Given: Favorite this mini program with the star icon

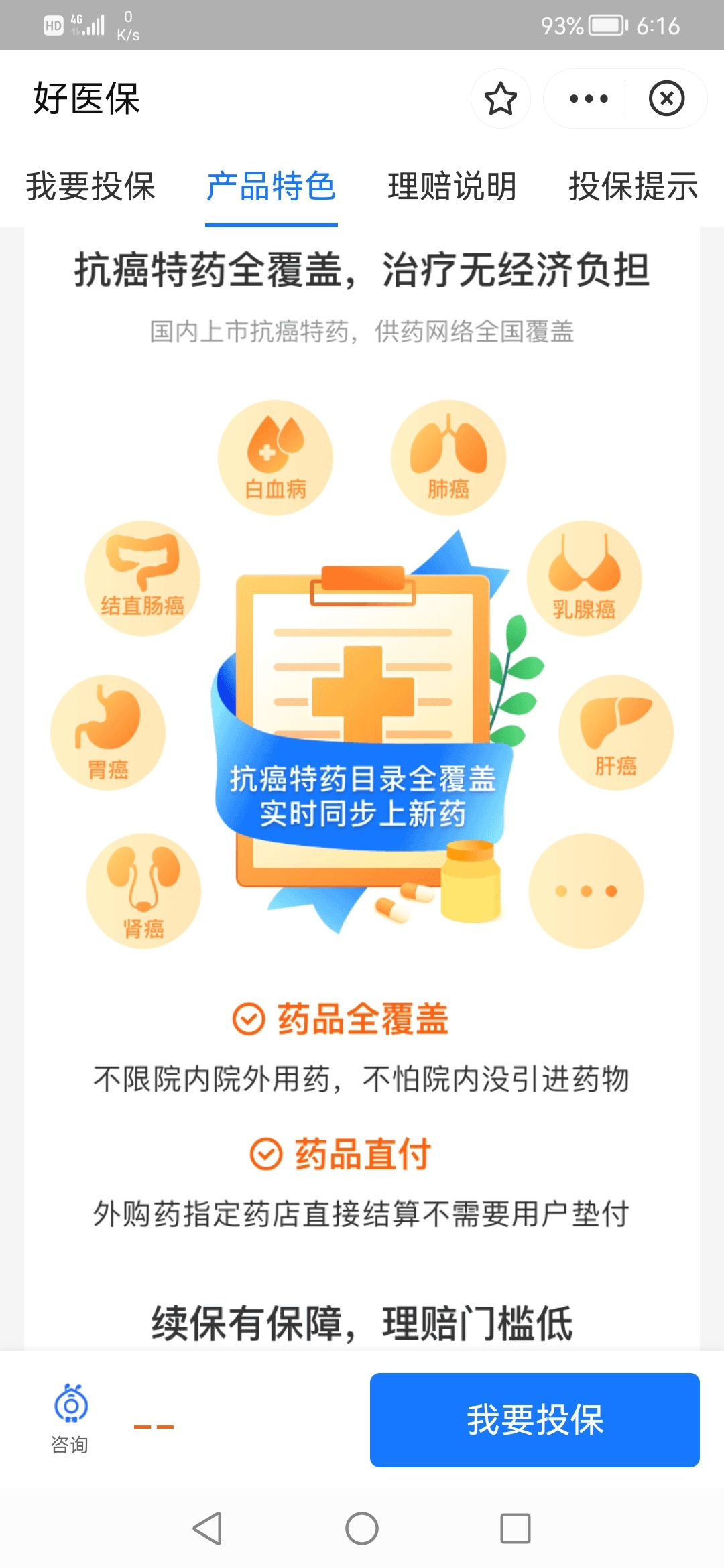Looking at the screenshot, I should point(500,99).
